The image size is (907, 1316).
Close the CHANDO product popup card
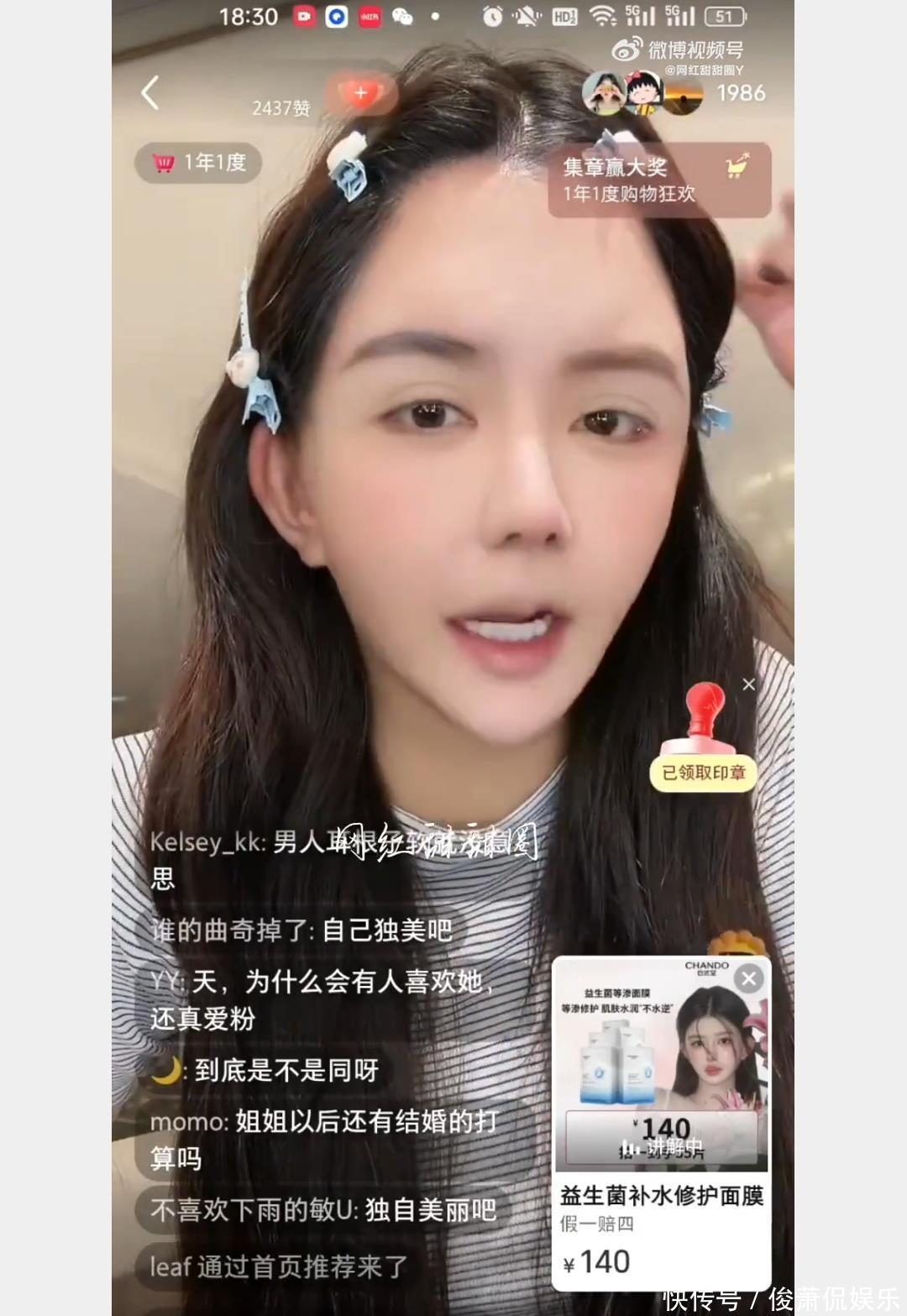point(748,978)
